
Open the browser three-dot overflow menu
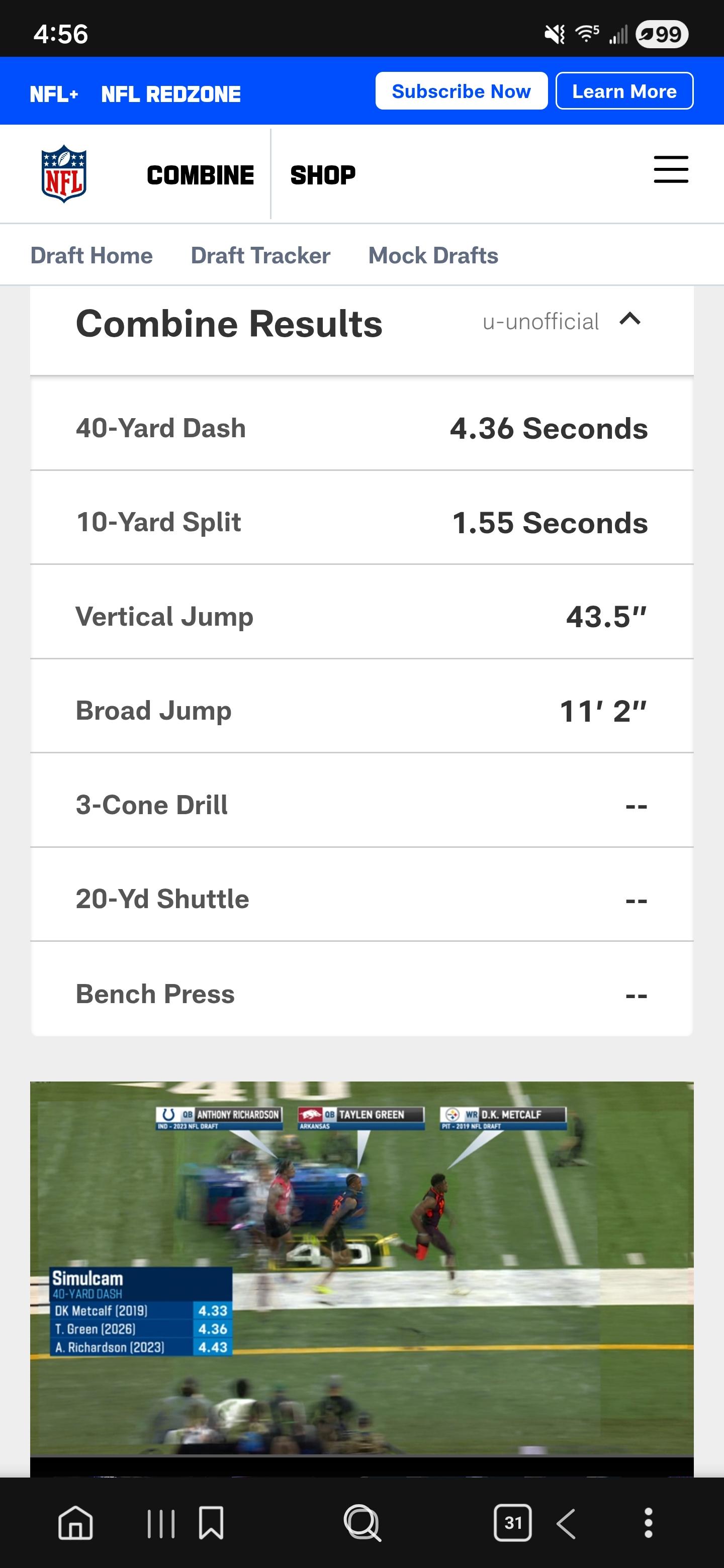click(649, 1523)
